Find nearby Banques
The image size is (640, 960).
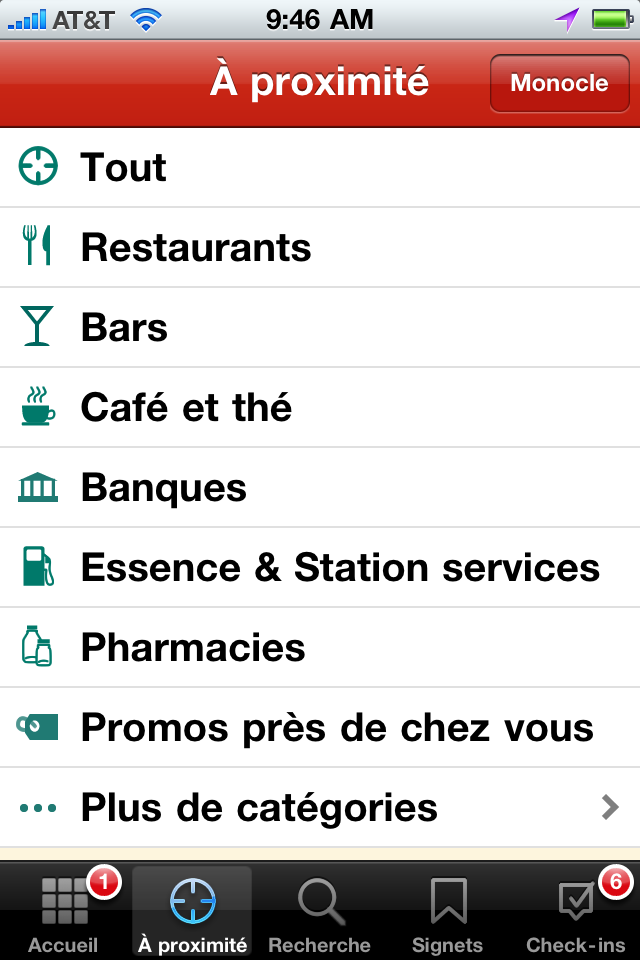tap(320, 487)
